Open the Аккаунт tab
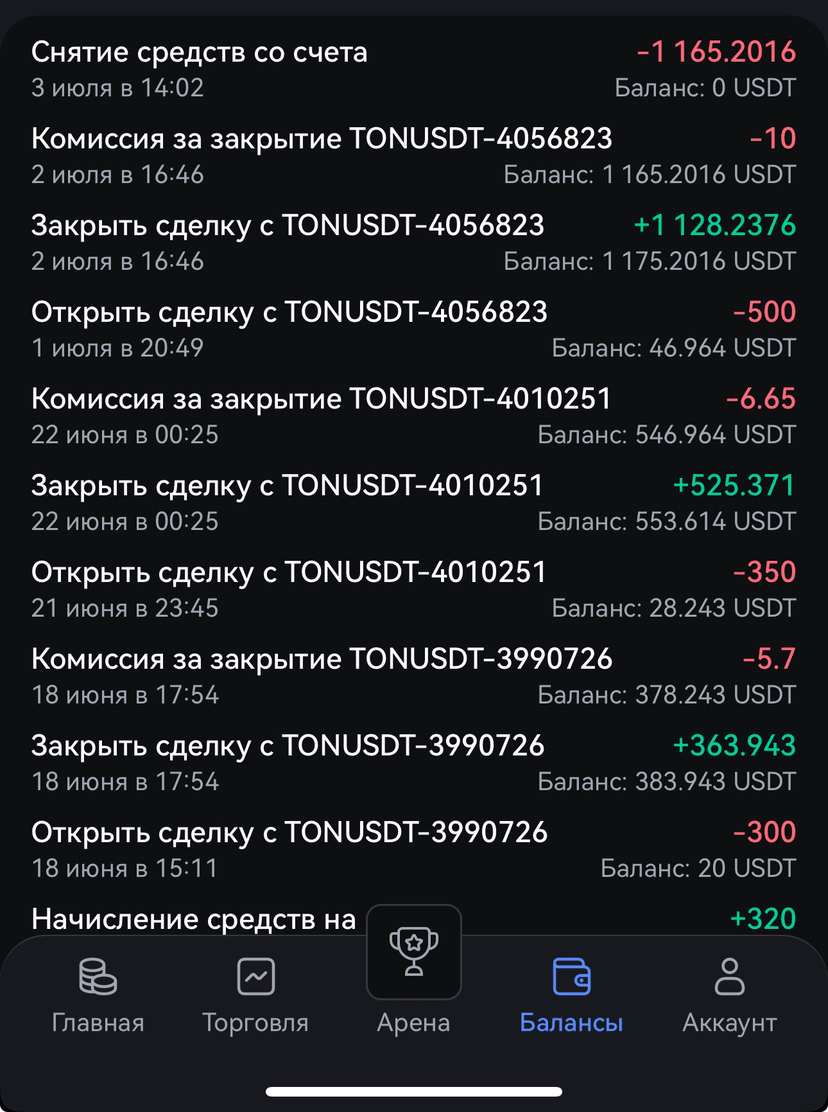Image resolution: width=828 pixels, height=1112 pixels. coord(729,995)
